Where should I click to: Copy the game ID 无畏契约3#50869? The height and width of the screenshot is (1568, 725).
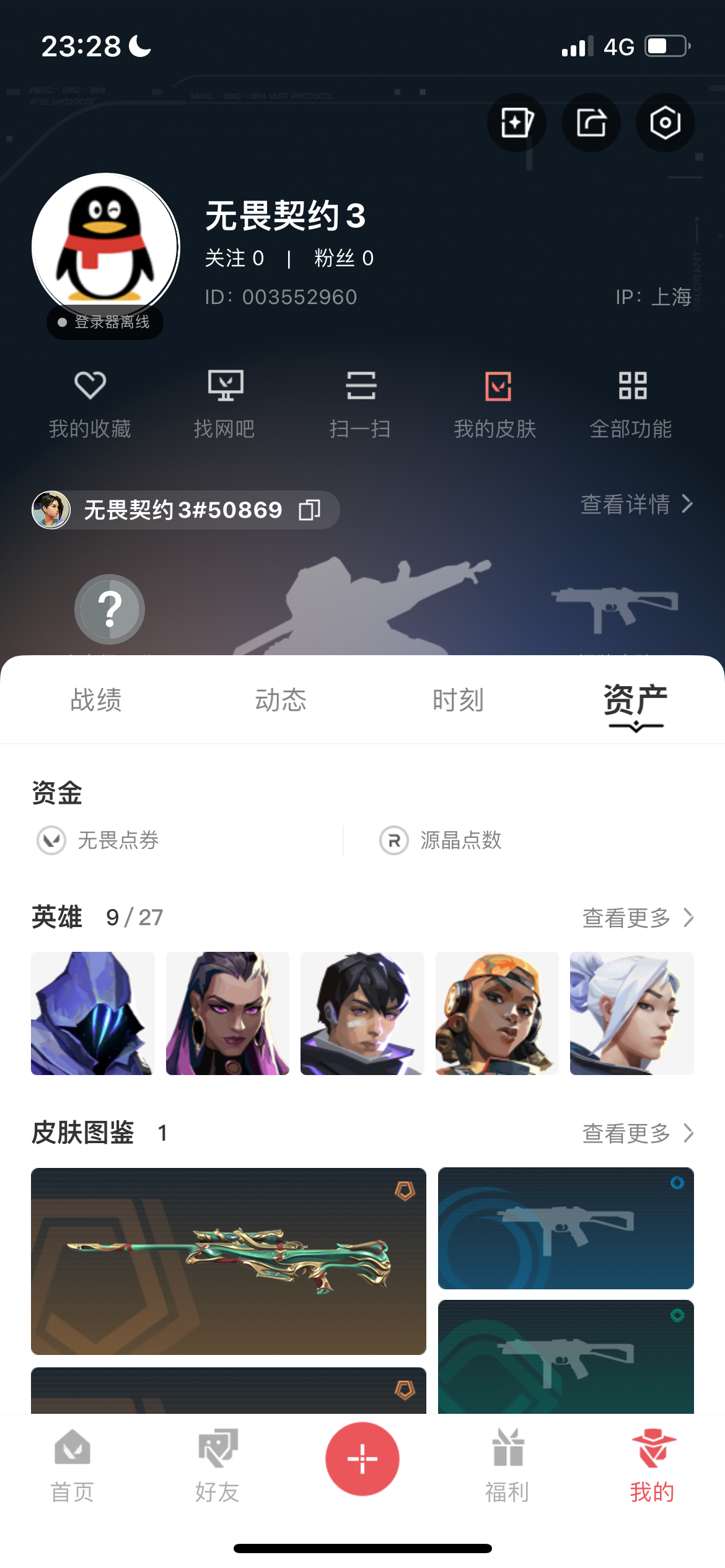(309, 510)
